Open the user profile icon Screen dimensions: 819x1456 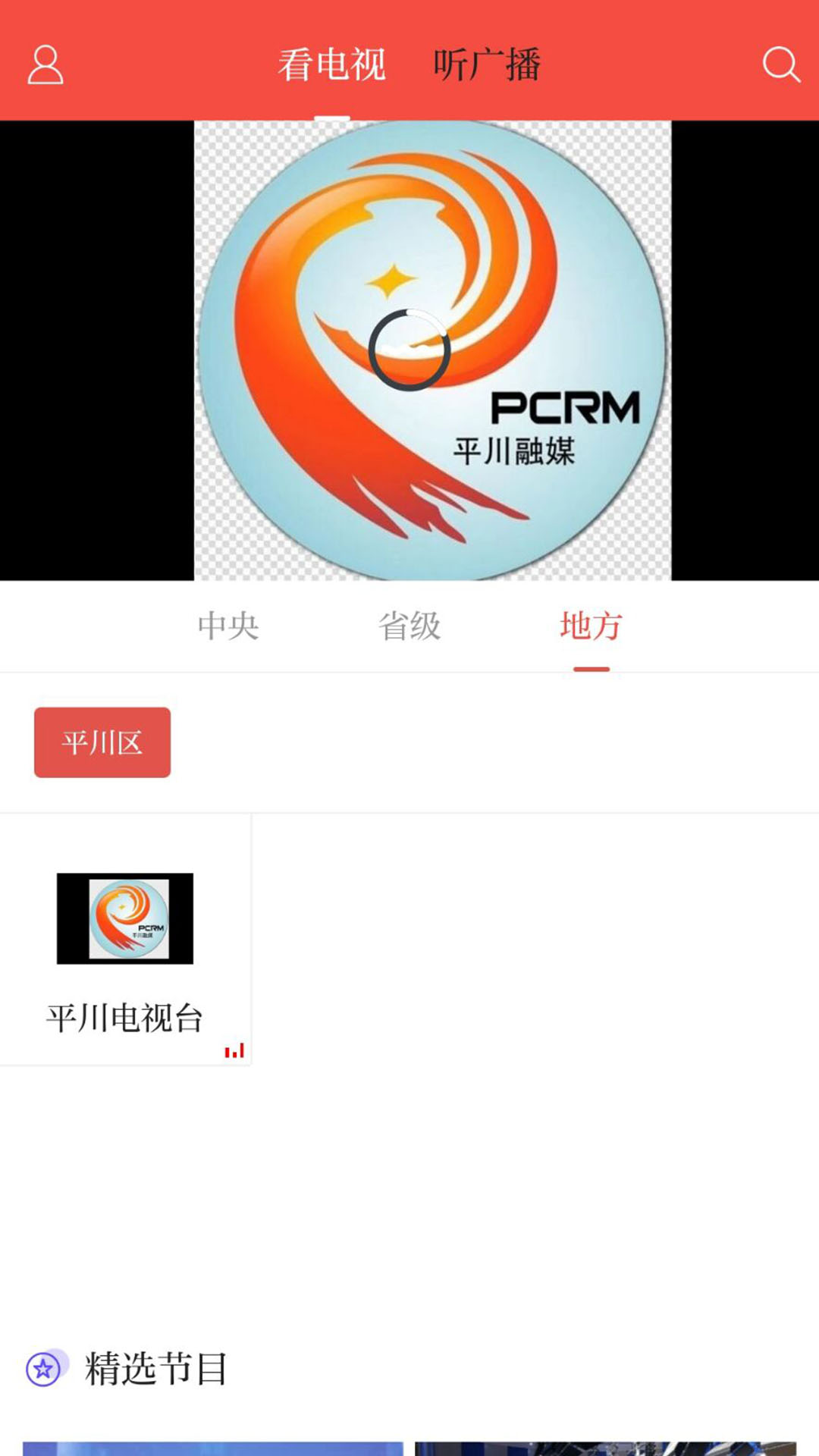coord(45,64)
